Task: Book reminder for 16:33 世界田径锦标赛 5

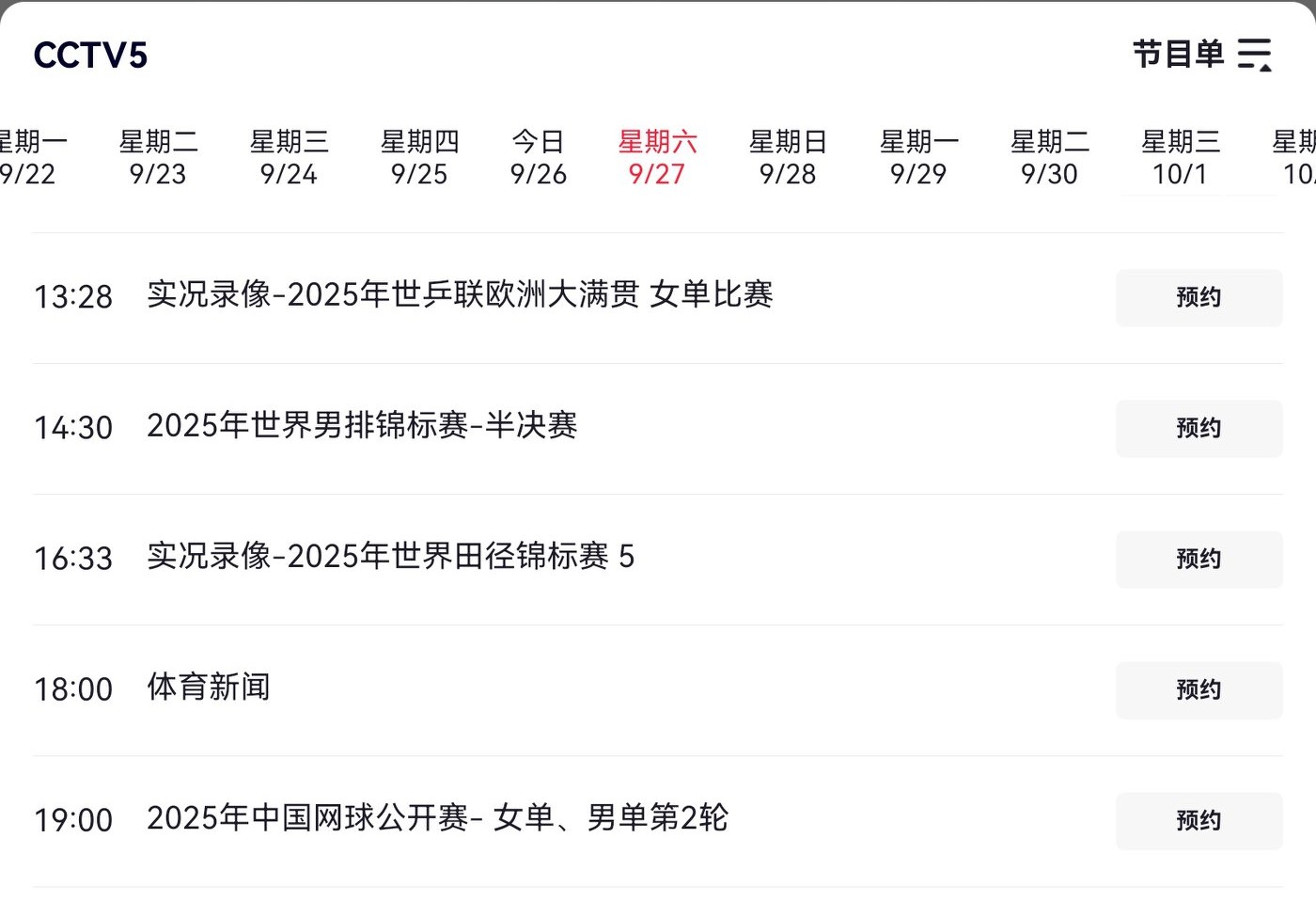Action: tap(1198, 560)
